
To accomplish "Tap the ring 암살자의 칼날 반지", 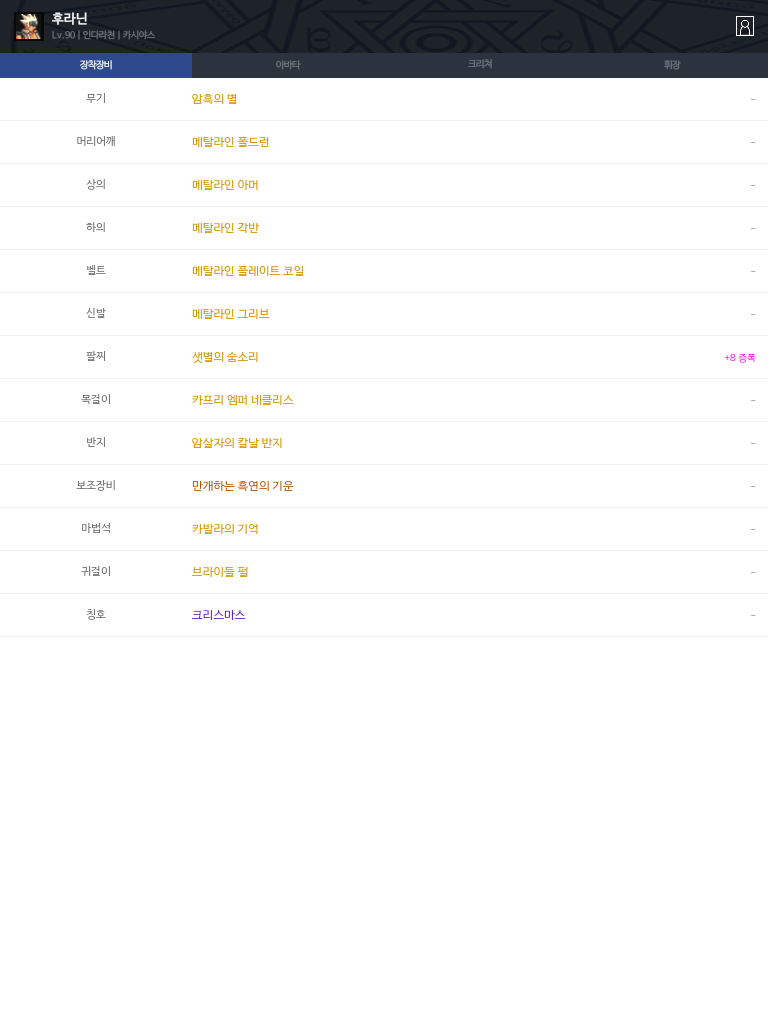I will 237,443.
